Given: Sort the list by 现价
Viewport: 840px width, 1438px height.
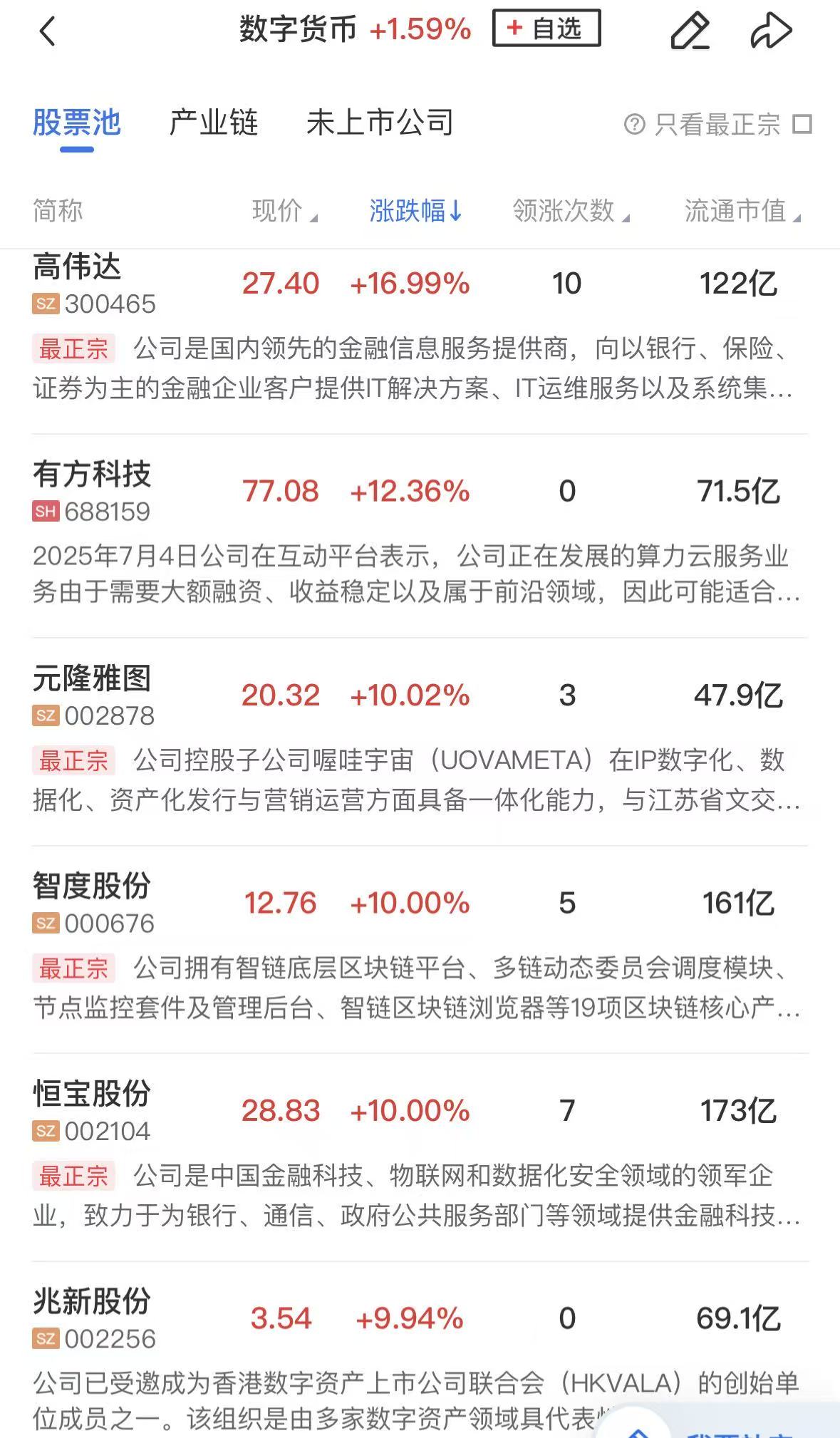Looking at the screenshot, I should pos(284,211).
